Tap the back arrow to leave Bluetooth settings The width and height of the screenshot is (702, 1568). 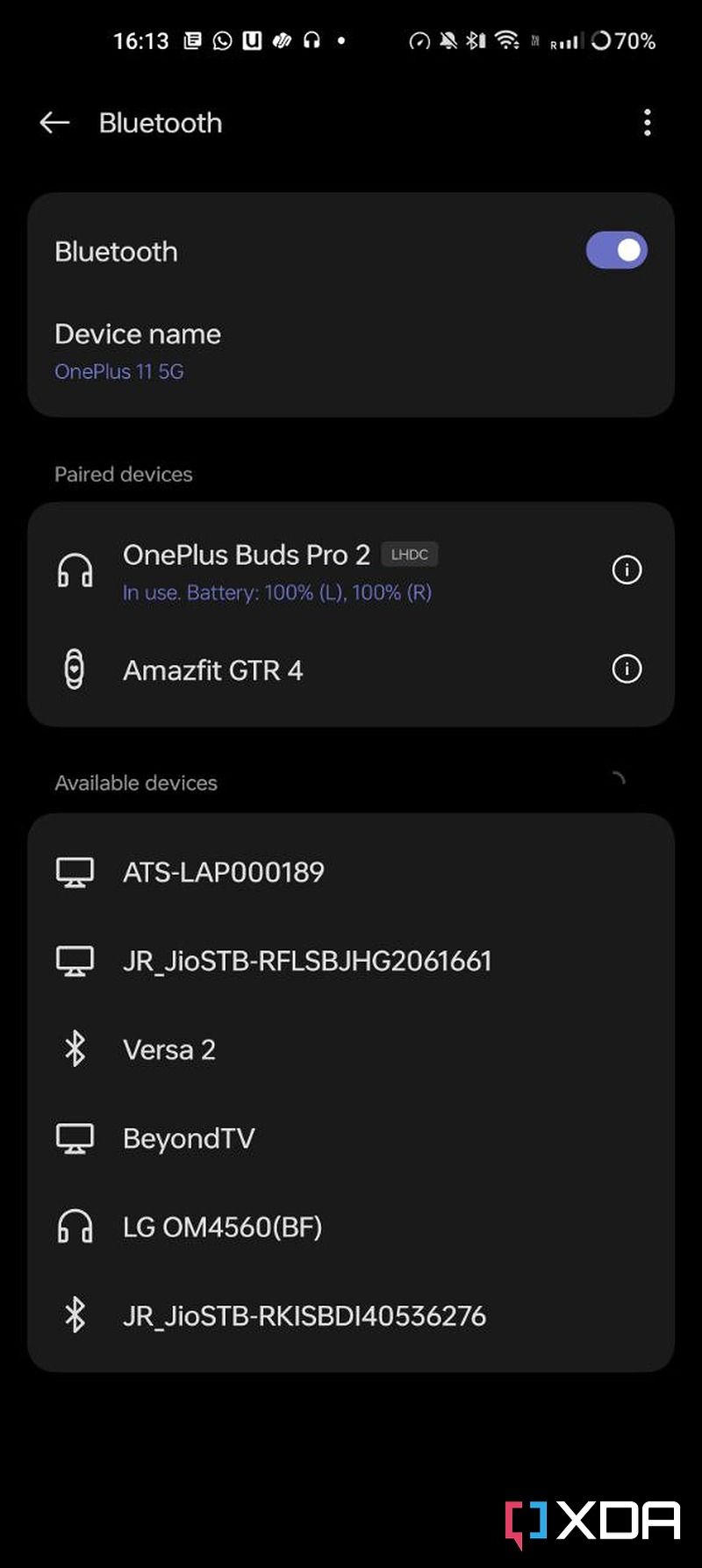point(54,123)
